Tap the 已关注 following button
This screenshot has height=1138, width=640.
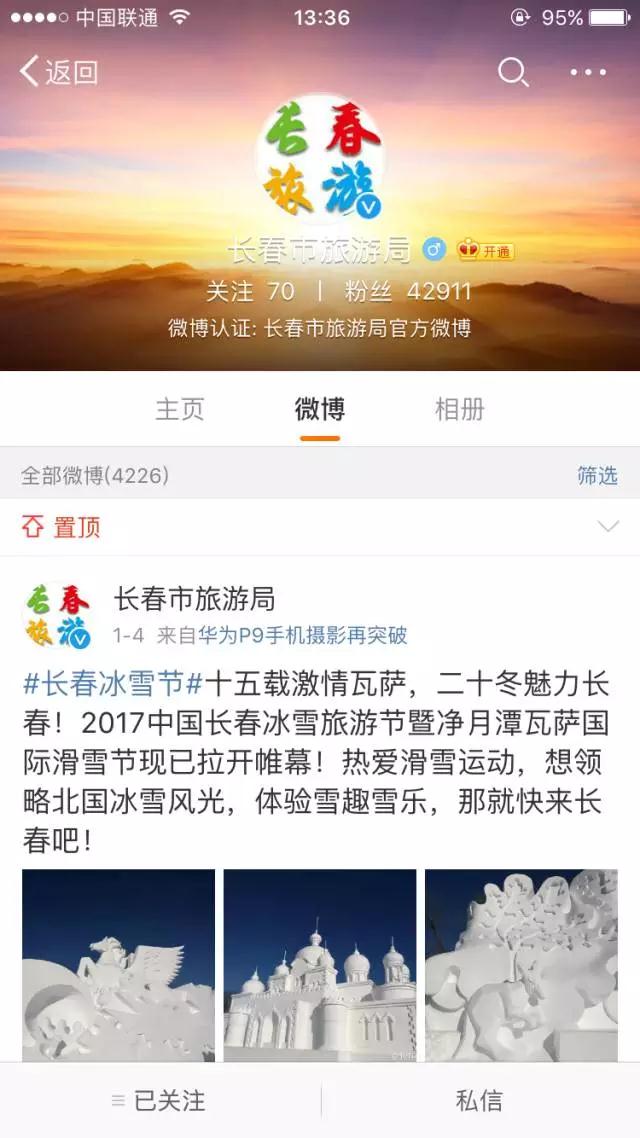160,1101
